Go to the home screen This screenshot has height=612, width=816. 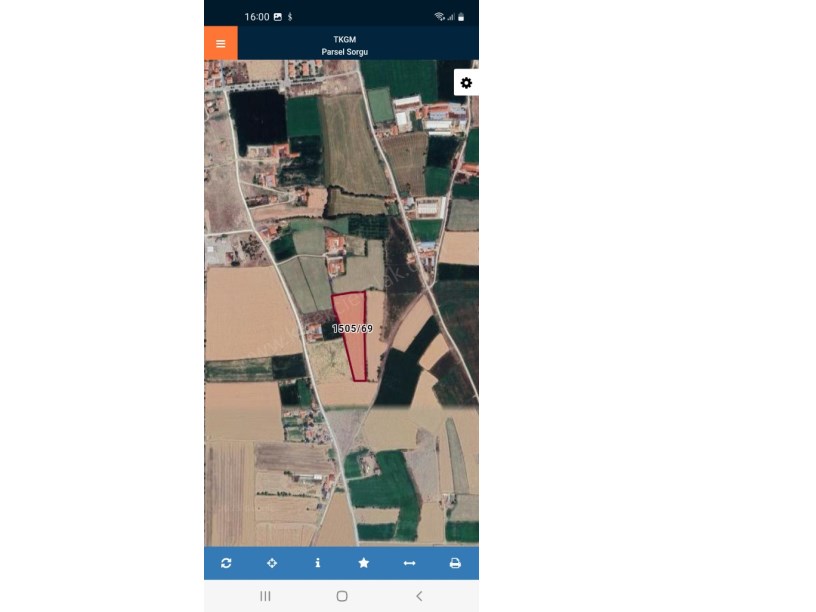tap(342, 596)
